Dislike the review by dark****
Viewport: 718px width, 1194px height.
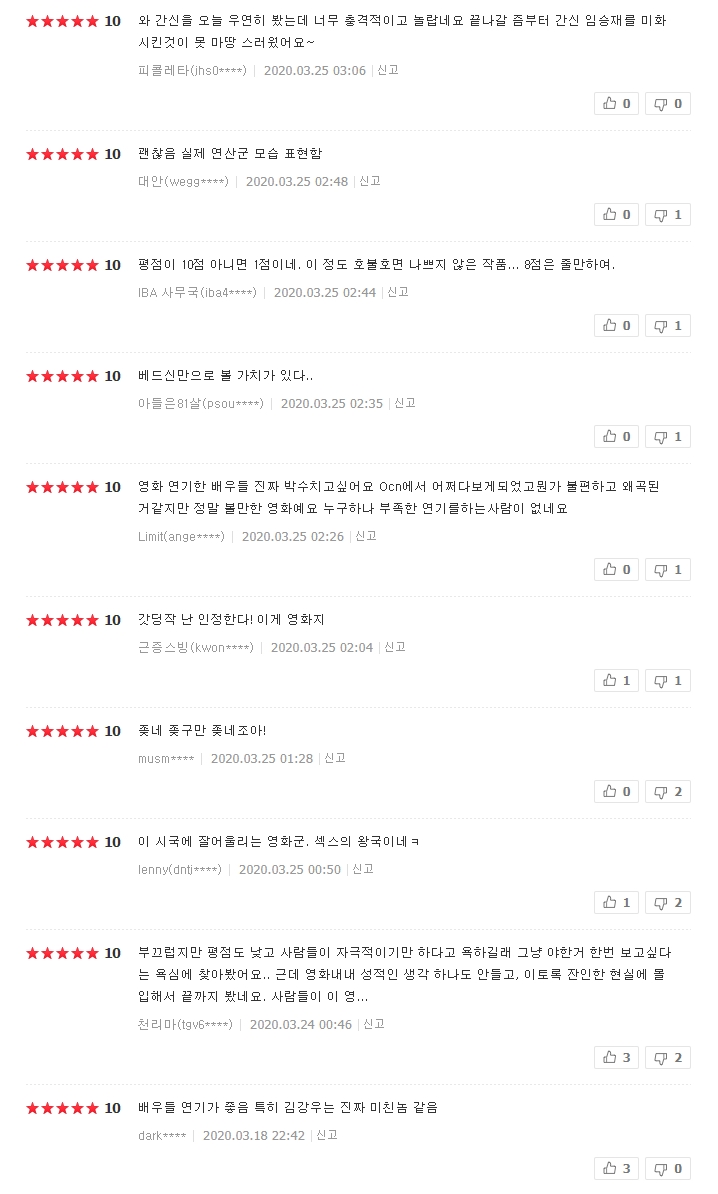click(667, 1168)
